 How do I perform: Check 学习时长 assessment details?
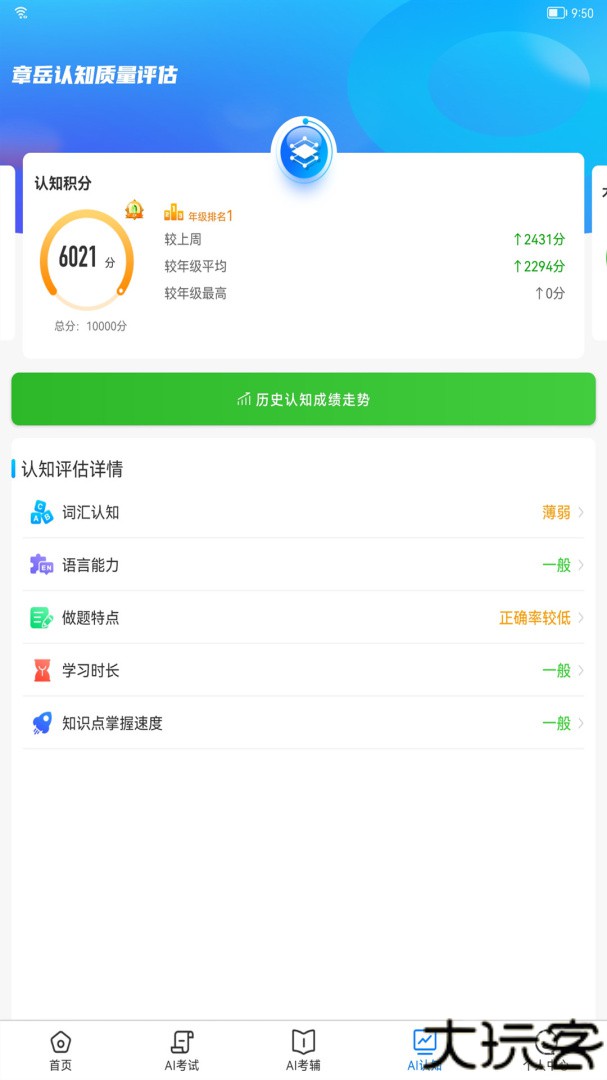(303, 671)
